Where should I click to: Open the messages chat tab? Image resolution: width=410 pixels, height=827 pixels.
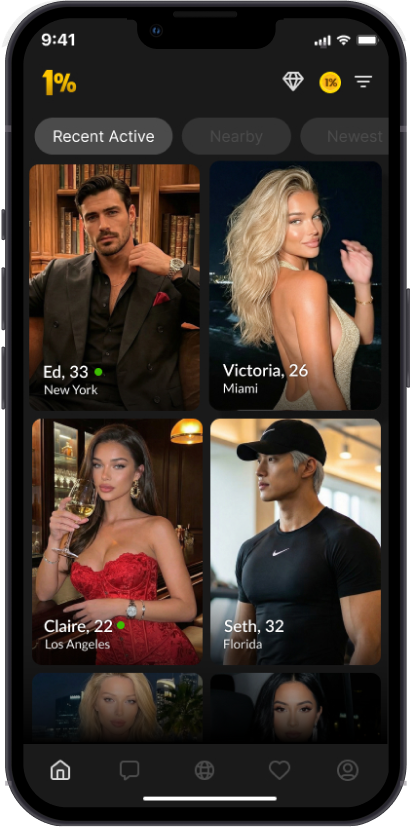[129, 771]
